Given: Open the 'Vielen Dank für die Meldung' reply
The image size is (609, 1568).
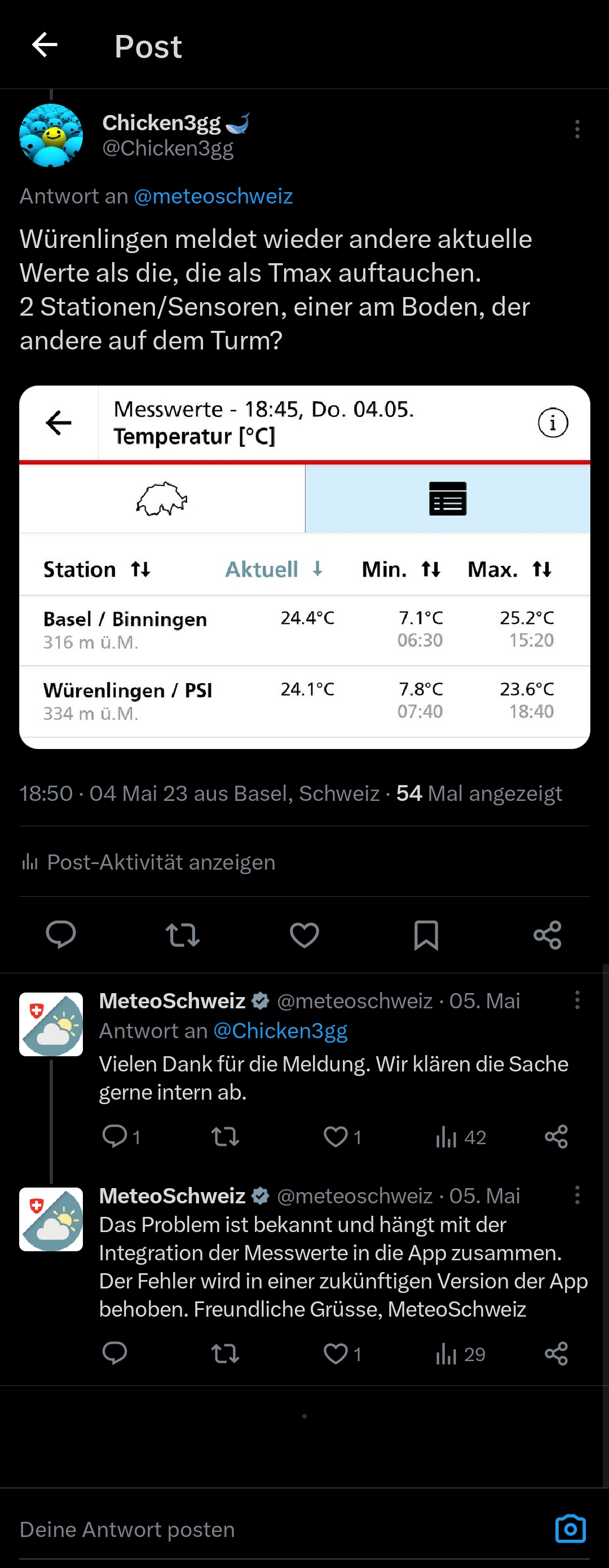Looking at the screenshot, I should pyautogui.click(x=333, y=1078).
